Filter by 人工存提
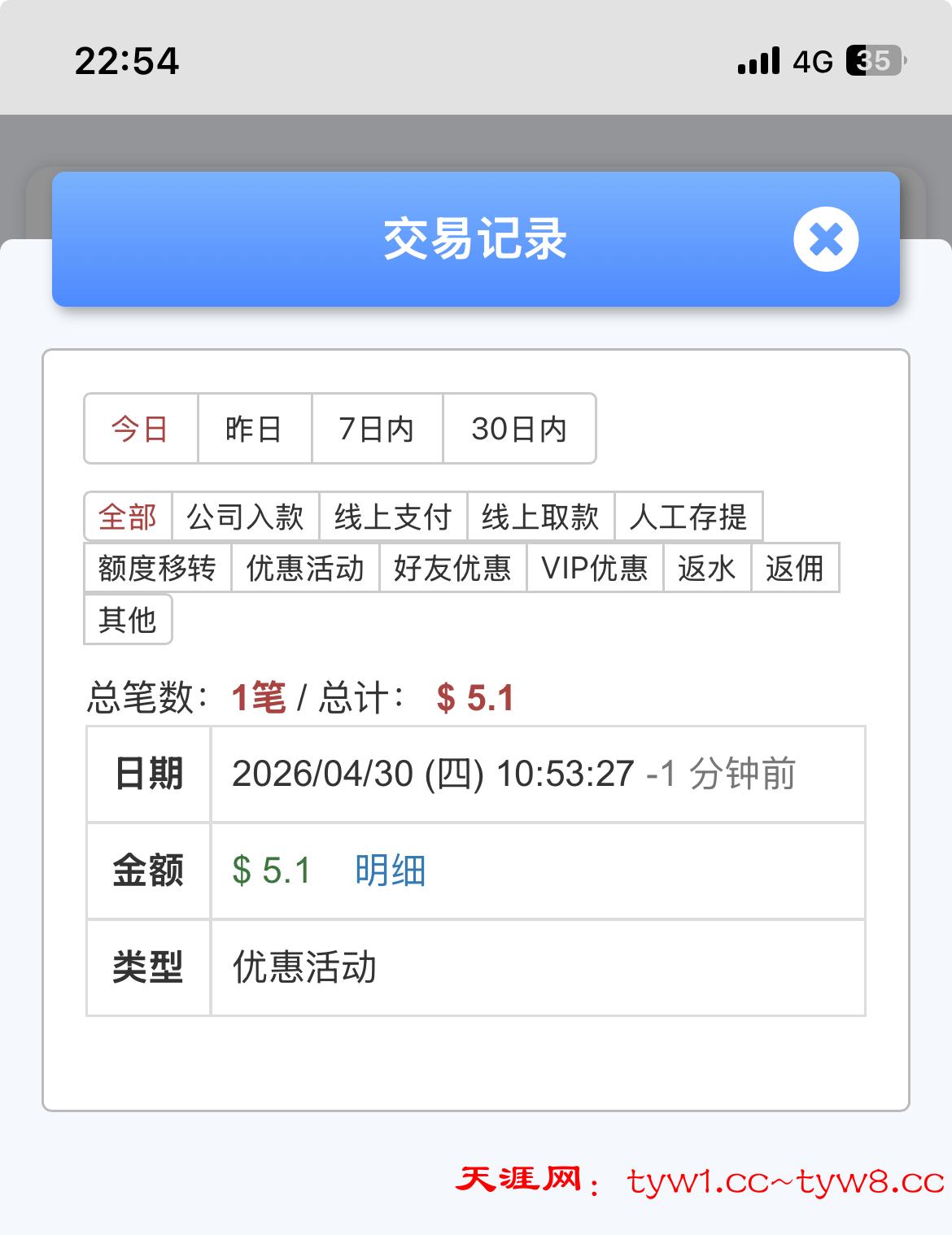Image resolution: width=952 pixels, height=1235 pixels. pos(688,517)
